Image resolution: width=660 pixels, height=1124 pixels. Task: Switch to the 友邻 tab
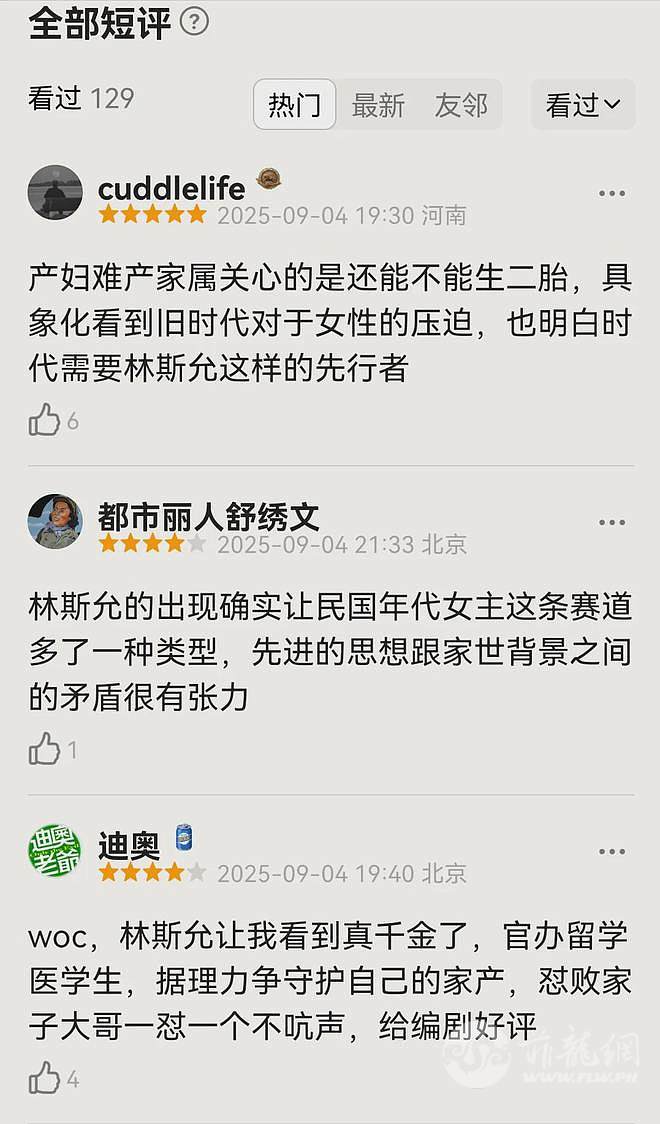[x=461, y=105]
